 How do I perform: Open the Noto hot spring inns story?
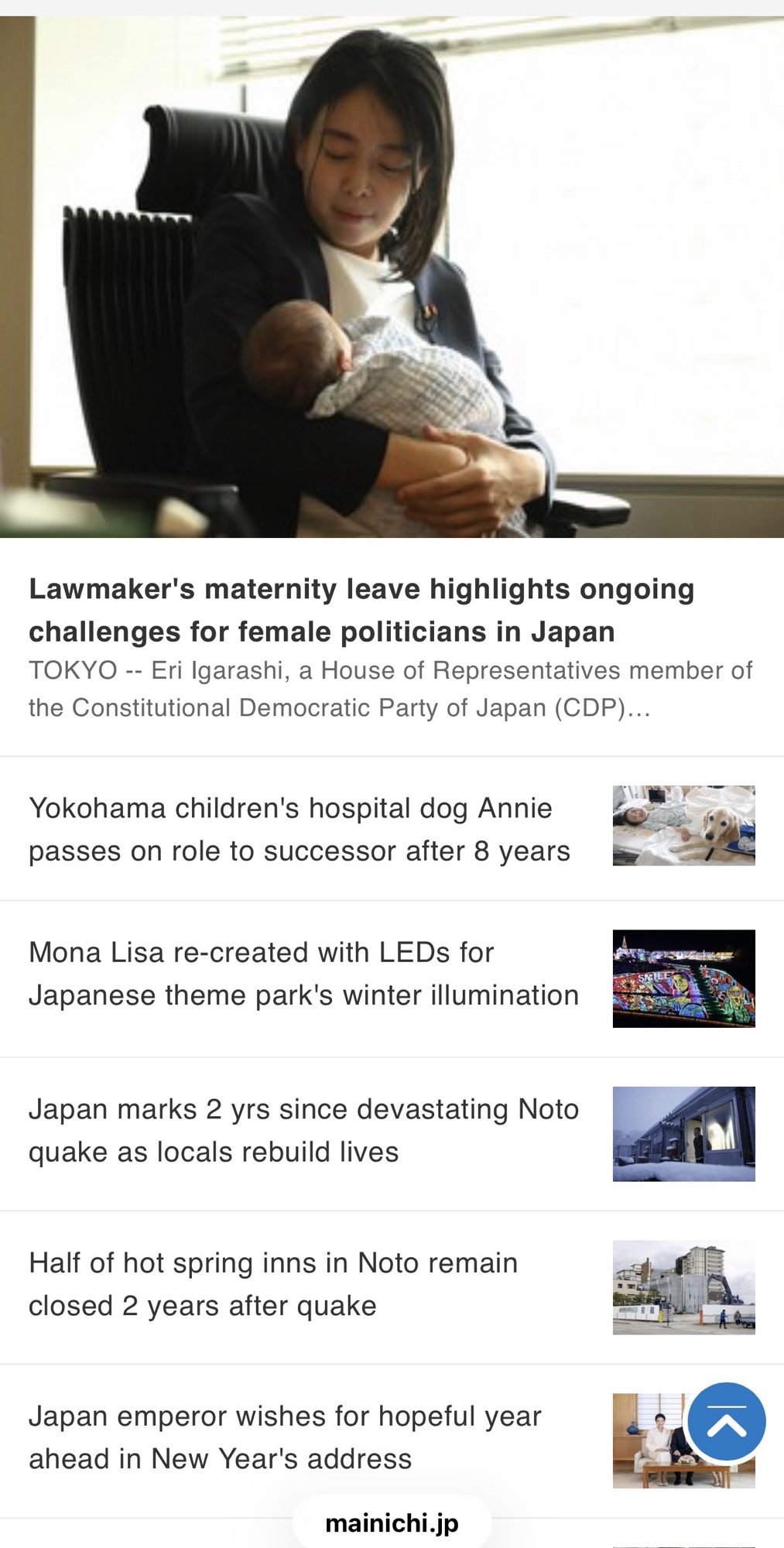(273, 1284)
